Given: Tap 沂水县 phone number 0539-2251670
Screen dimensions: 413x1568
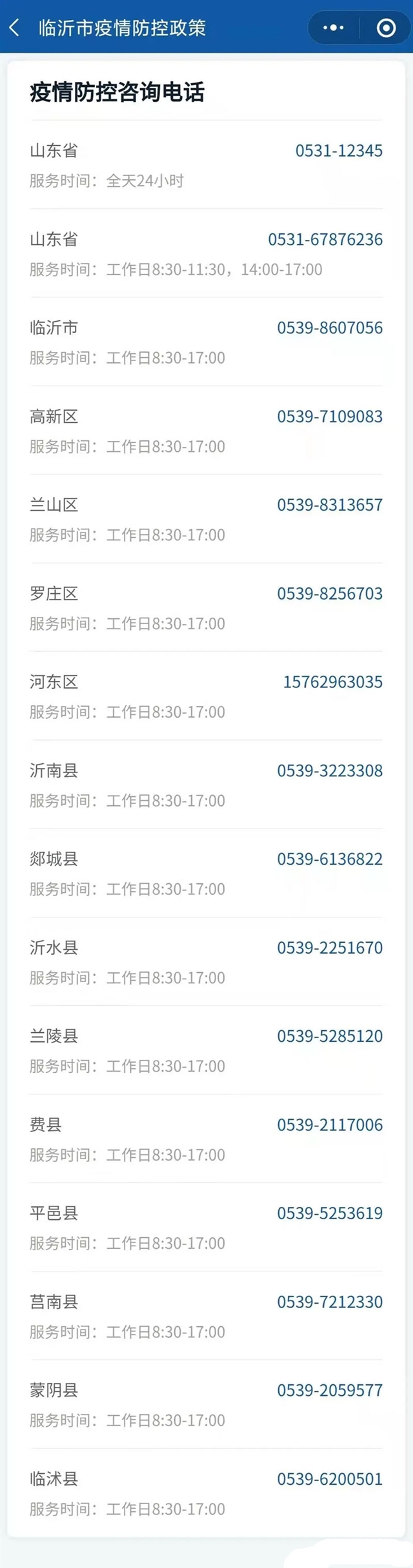Looking at the screenshot, I should (x=330, y=948).
